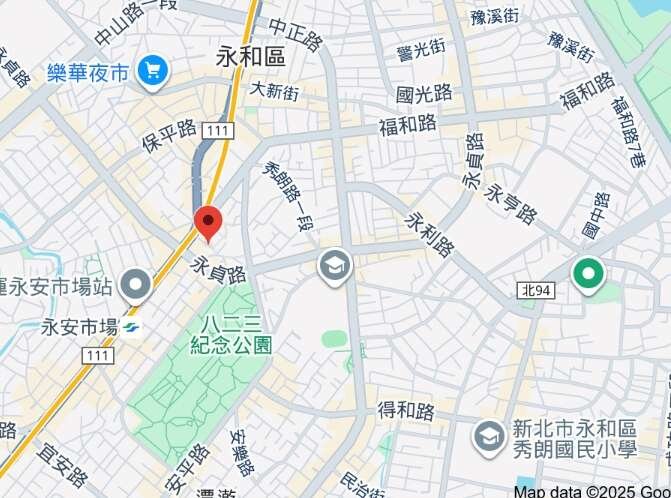Open 秀朗國民小學 school marker
This screenshot has height=498, width=671.
[489, 435]
